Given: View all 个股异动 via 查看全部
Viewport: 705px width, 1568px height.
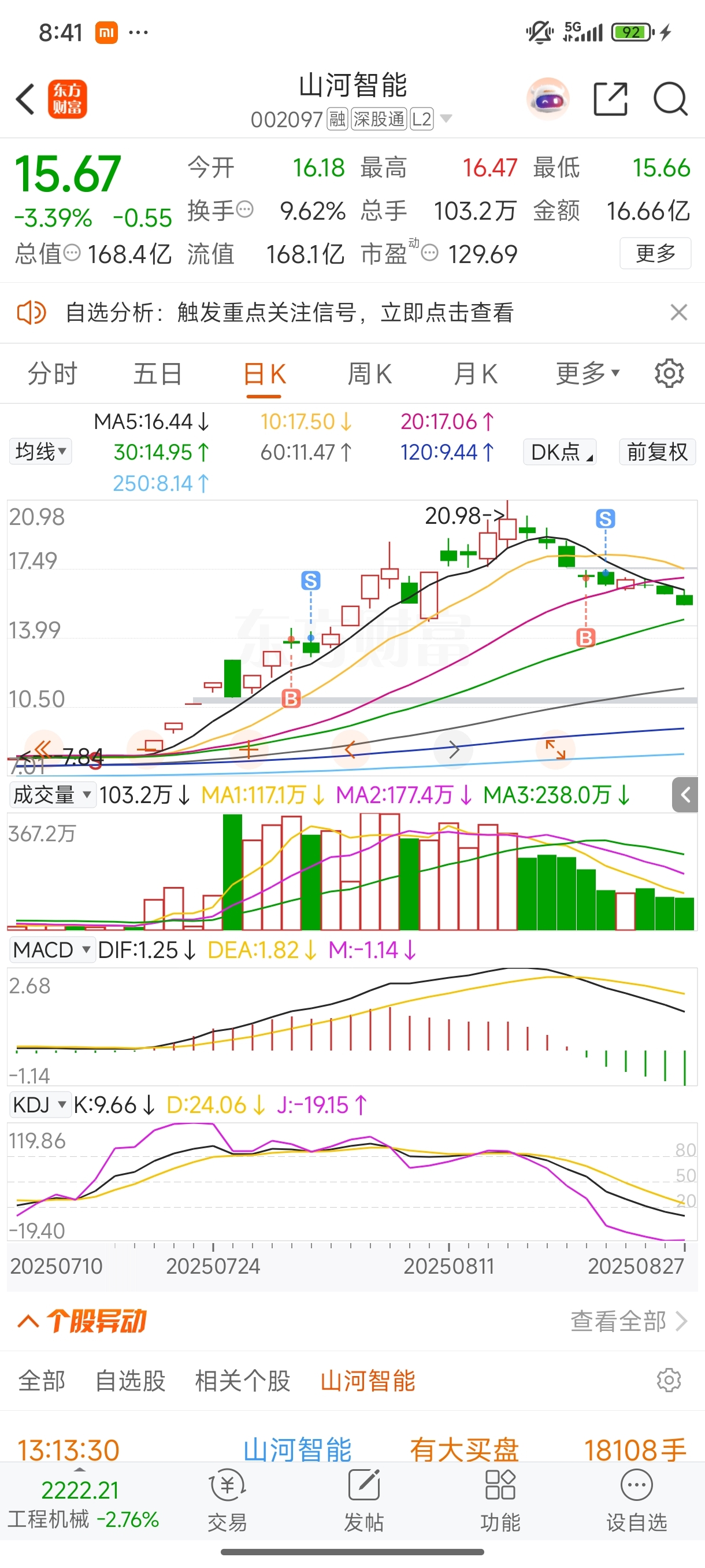Looking at the screenshot, I should pyautogui.click(x=628, y=1322).
